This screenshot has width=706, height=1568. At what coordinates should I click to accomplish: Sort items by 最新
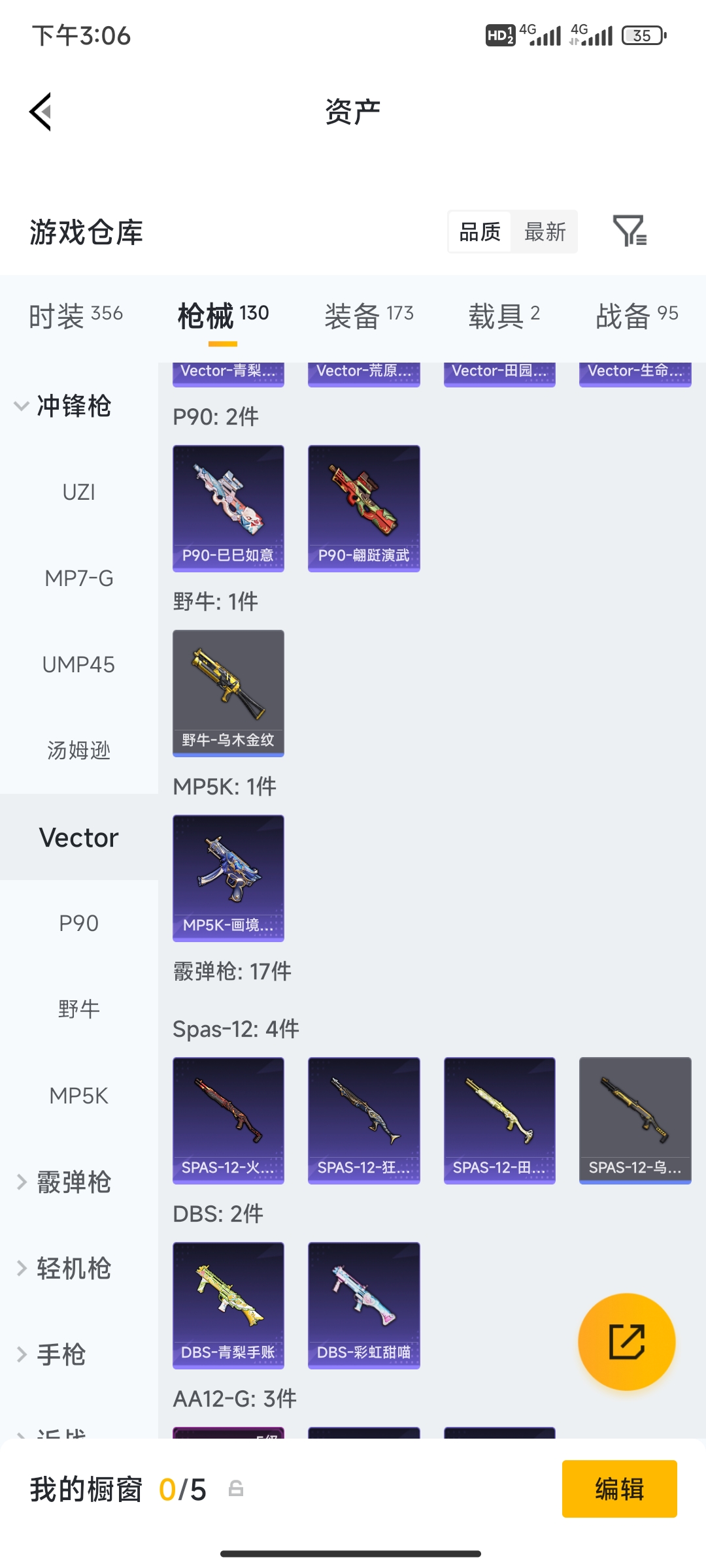pyautogui.click(x=545, y=231)
